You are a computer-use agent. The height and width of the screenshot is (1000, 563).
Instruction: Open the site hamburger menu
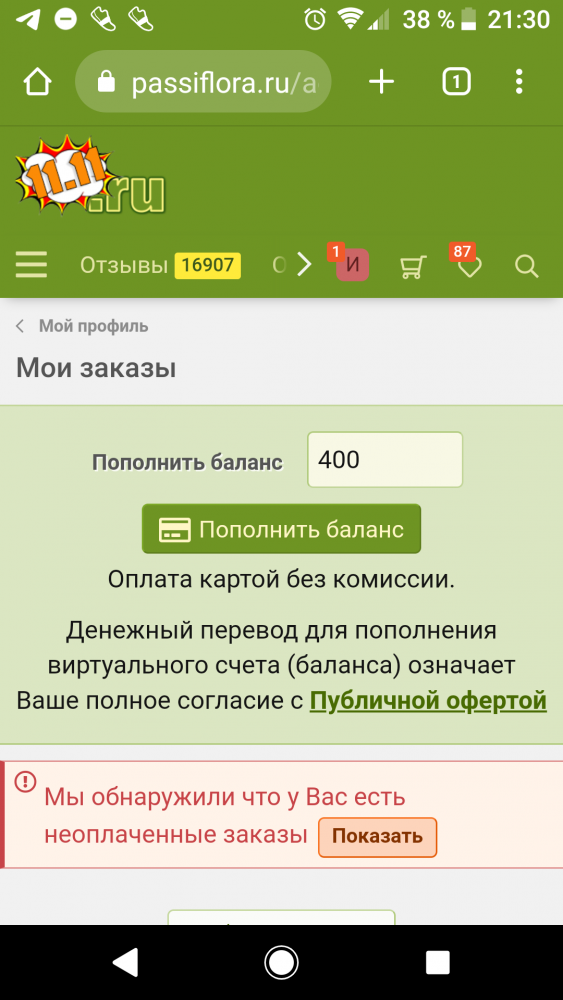(x=31, y=264)
